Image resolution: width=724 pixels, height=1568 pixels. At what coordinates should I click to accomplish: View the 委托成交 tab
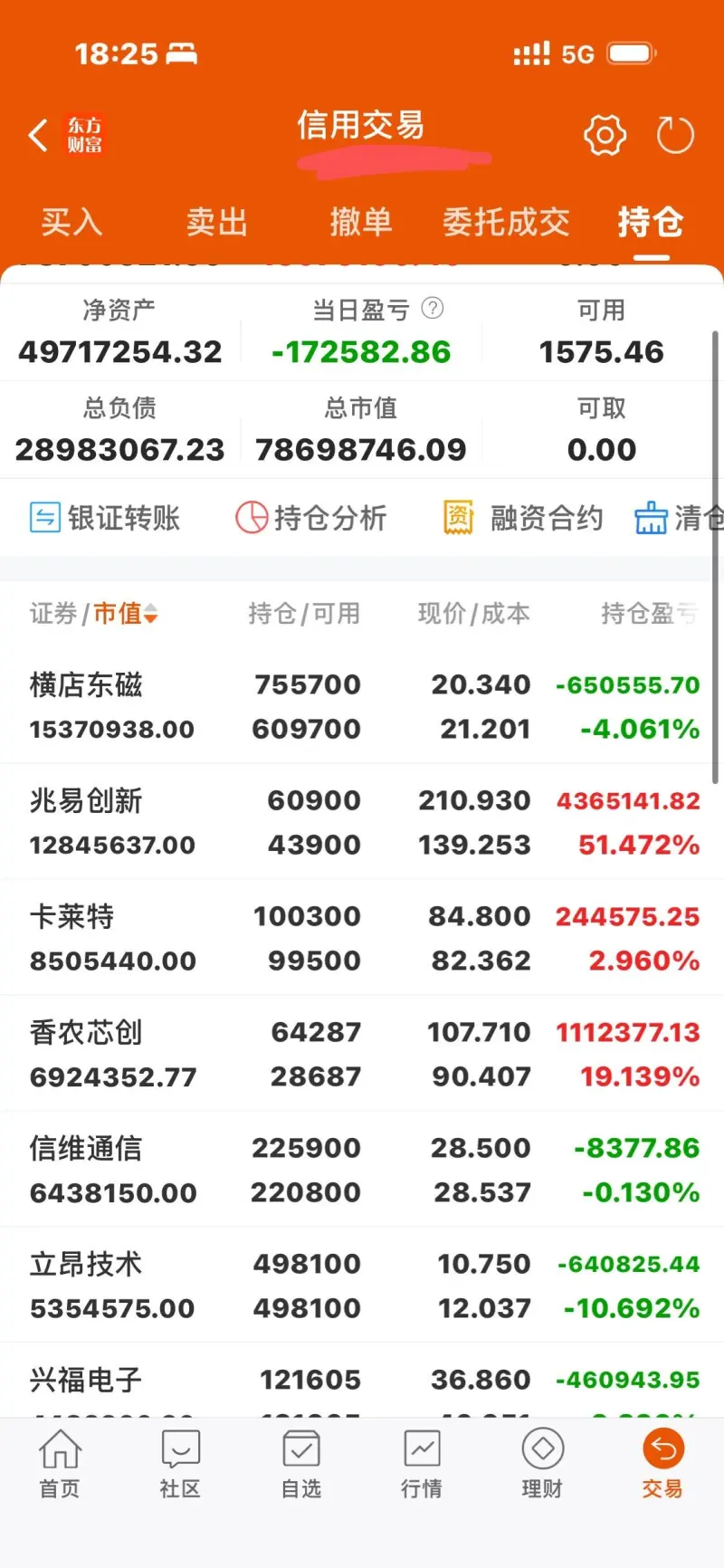click(x=505, y=222)
